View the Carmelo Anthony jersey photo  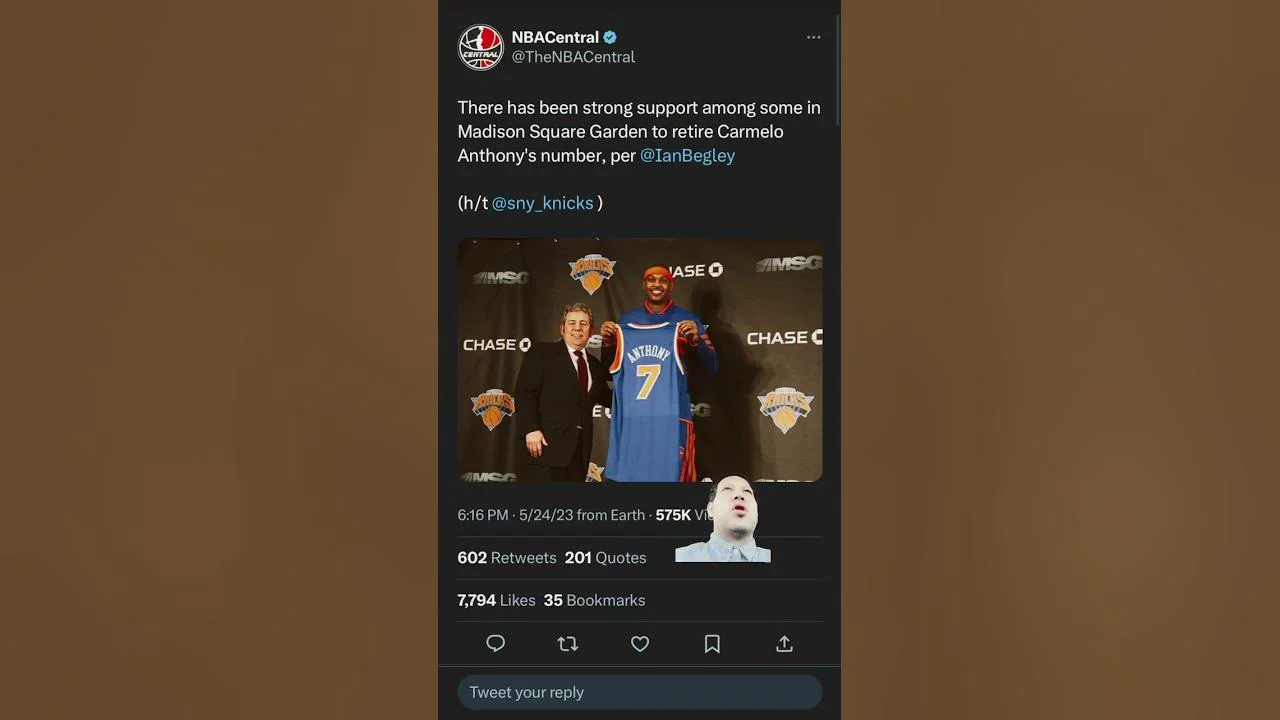tap(640, 360)
